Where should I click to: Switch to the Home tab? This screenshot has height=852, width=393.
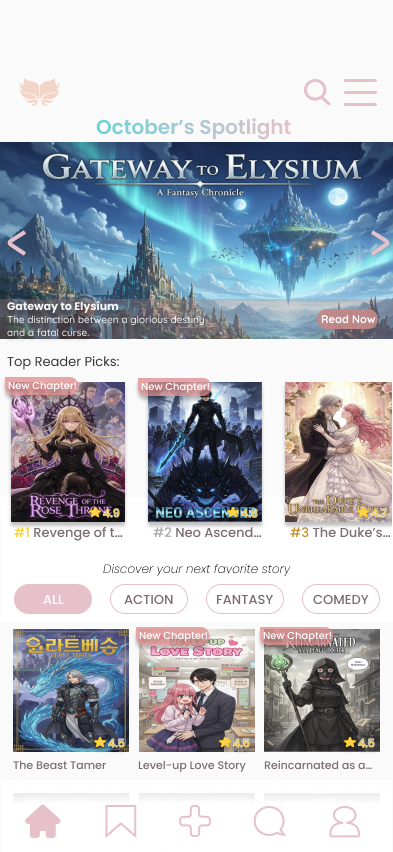43,821
